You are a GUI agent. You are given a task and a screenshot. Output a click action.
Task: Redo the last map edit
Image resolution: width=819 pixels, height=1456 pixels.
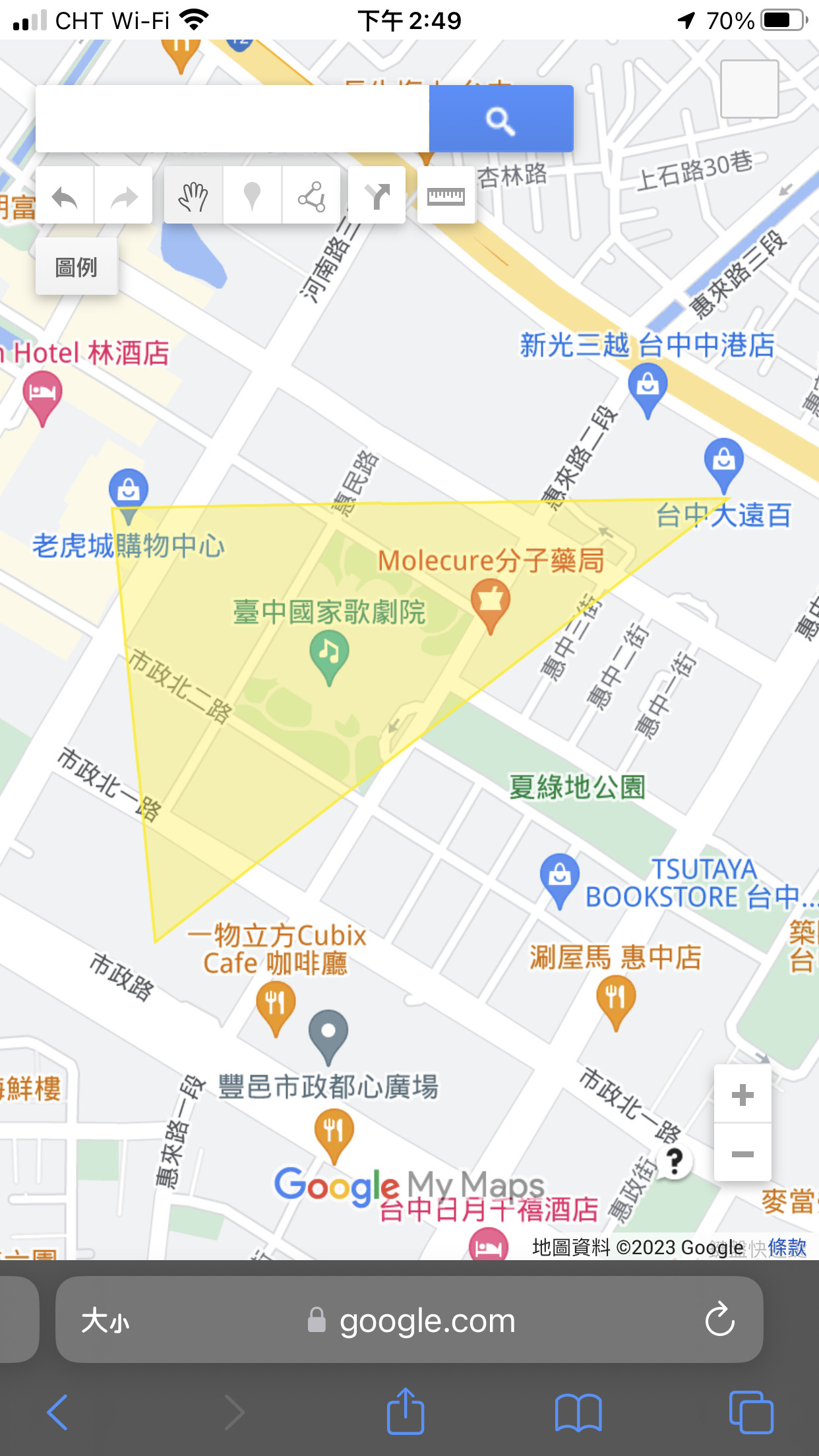click(123, 196)
